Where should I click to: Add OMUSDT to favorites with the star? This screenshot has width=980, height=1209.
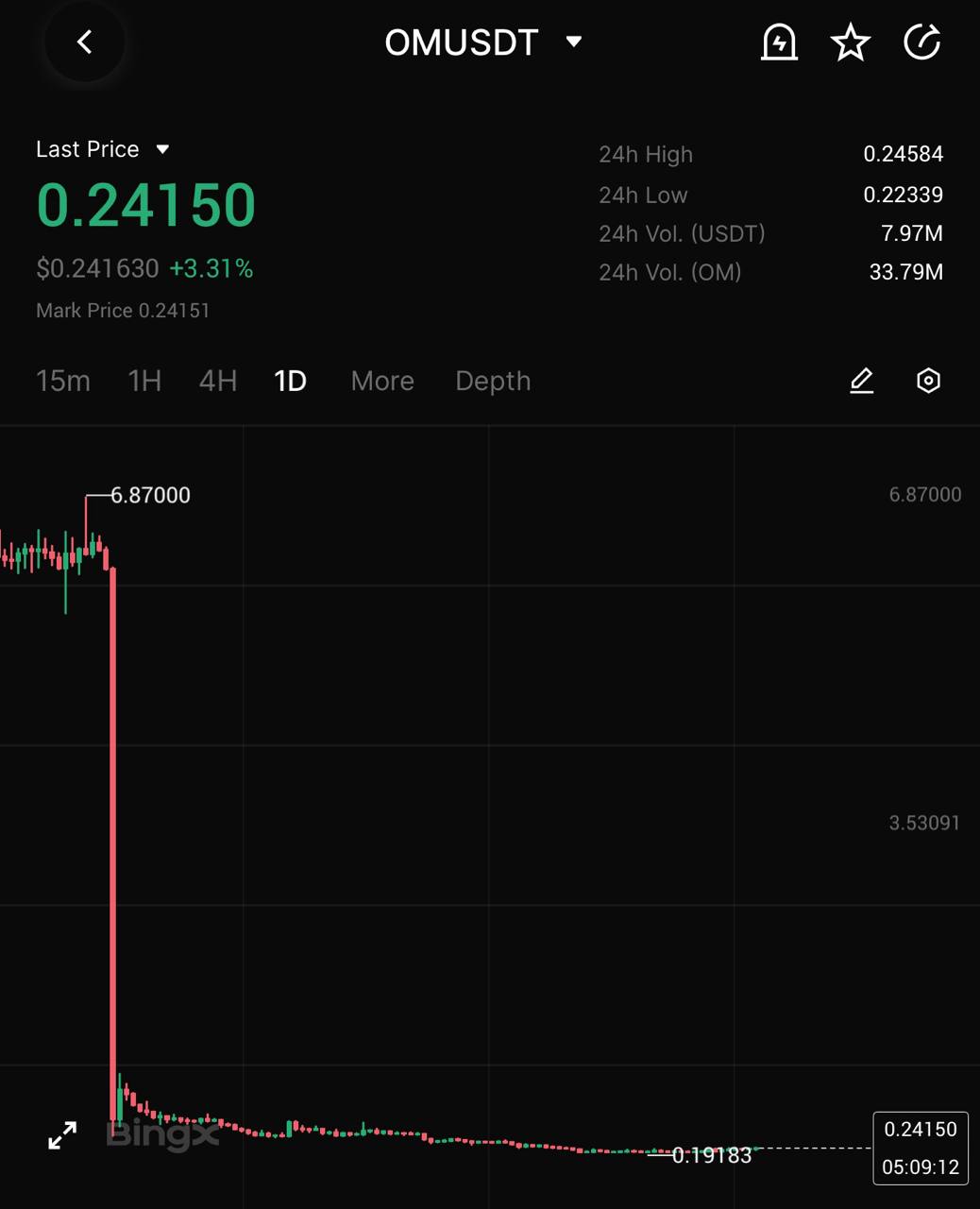tap(850, 43)
